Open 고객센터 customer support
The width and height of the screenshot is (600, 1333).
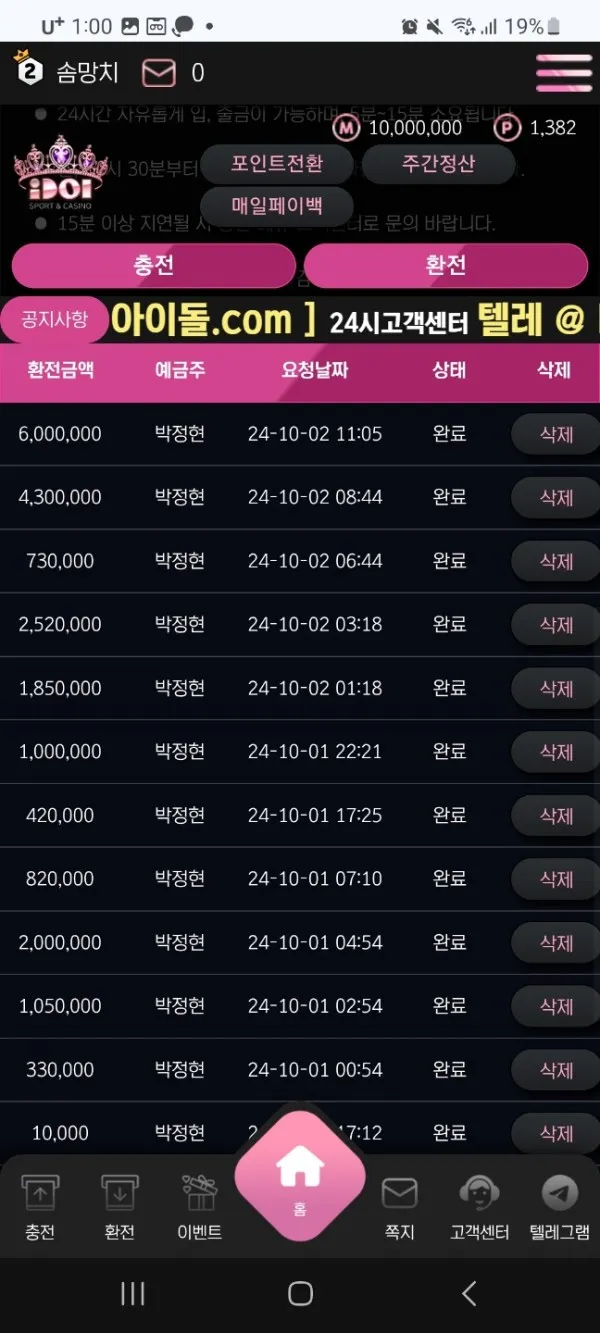point(480,1207)
